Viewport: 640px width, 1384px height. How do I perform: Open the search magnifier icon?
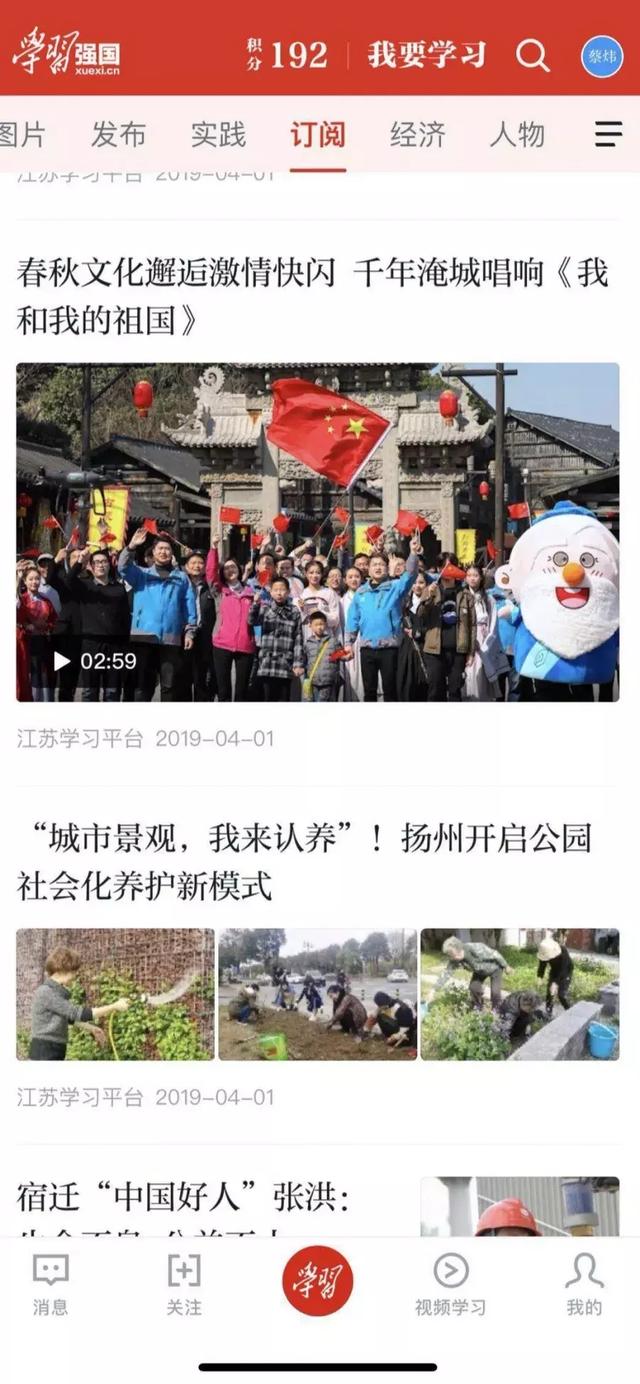(x=533, y=55)
